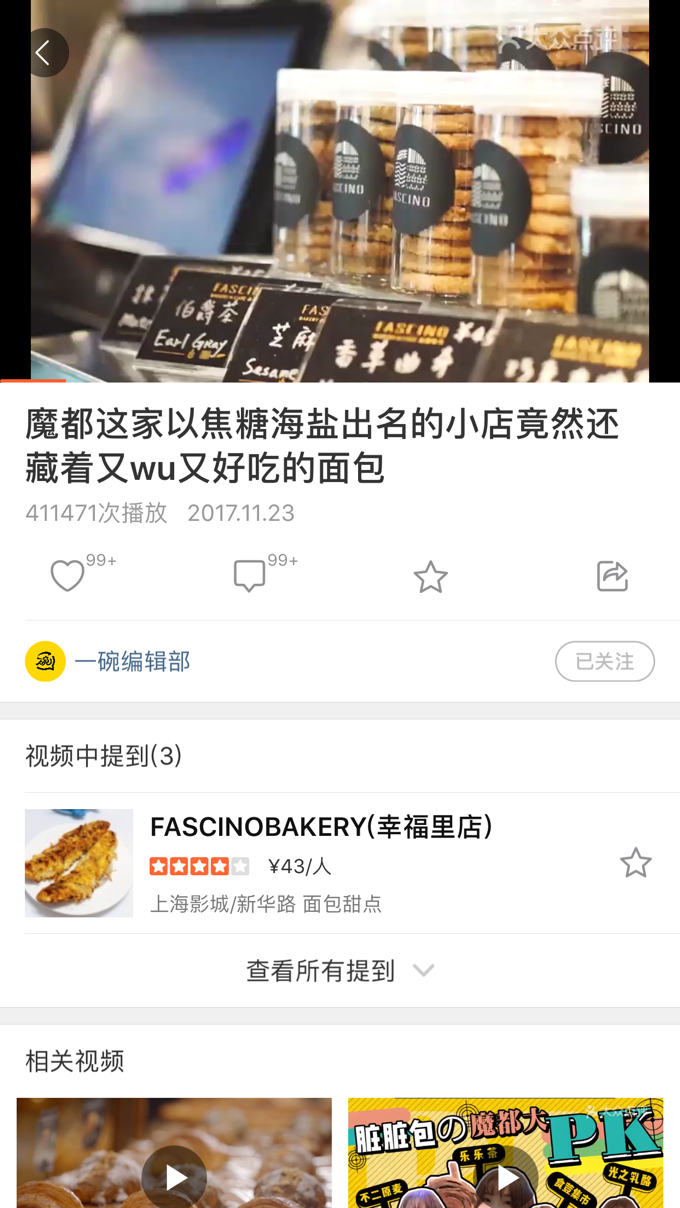Go back using the top-left arrow

44,52
